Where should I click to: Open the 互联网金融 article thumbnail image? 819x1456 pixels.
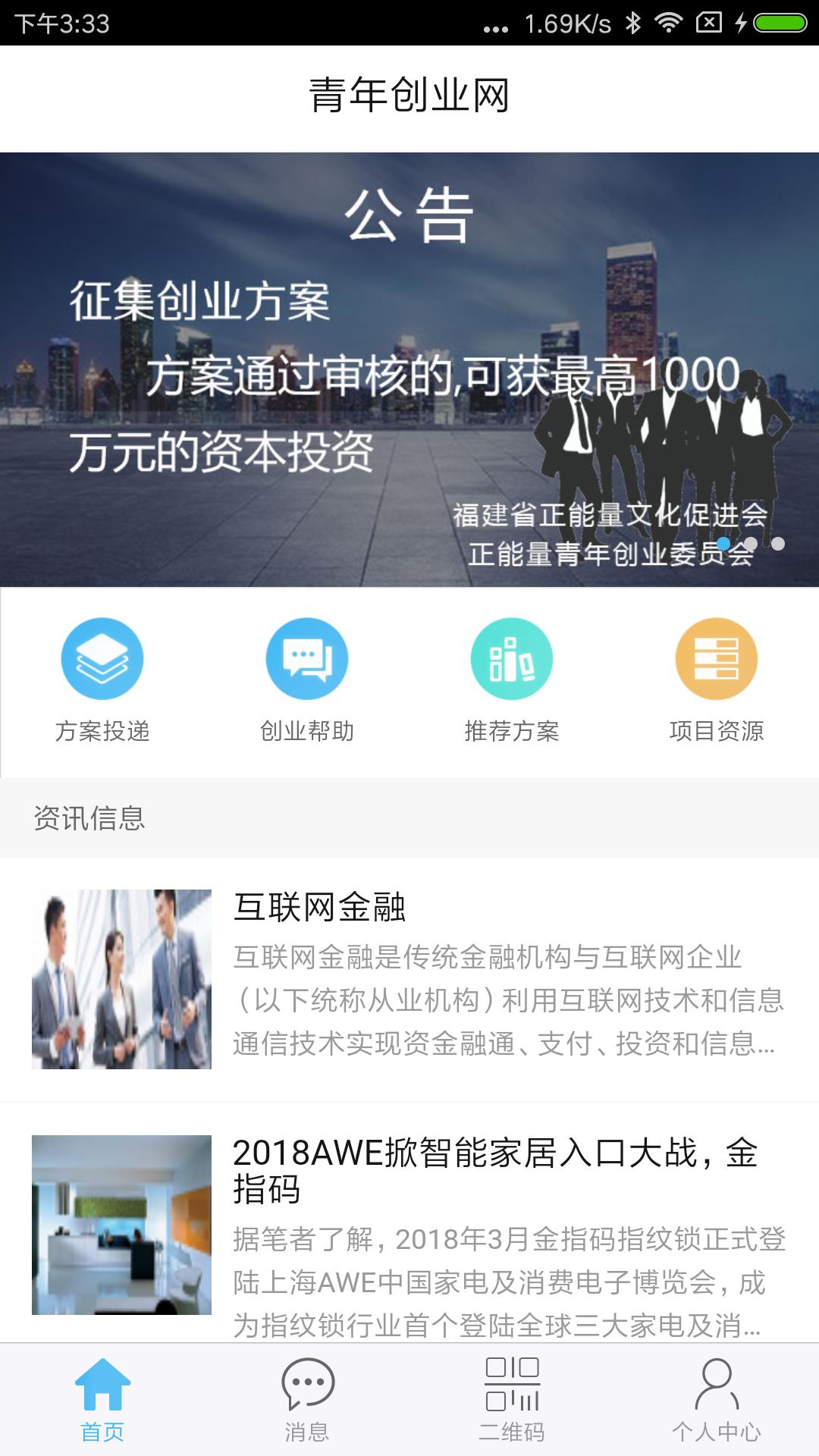tap(121, 982)
